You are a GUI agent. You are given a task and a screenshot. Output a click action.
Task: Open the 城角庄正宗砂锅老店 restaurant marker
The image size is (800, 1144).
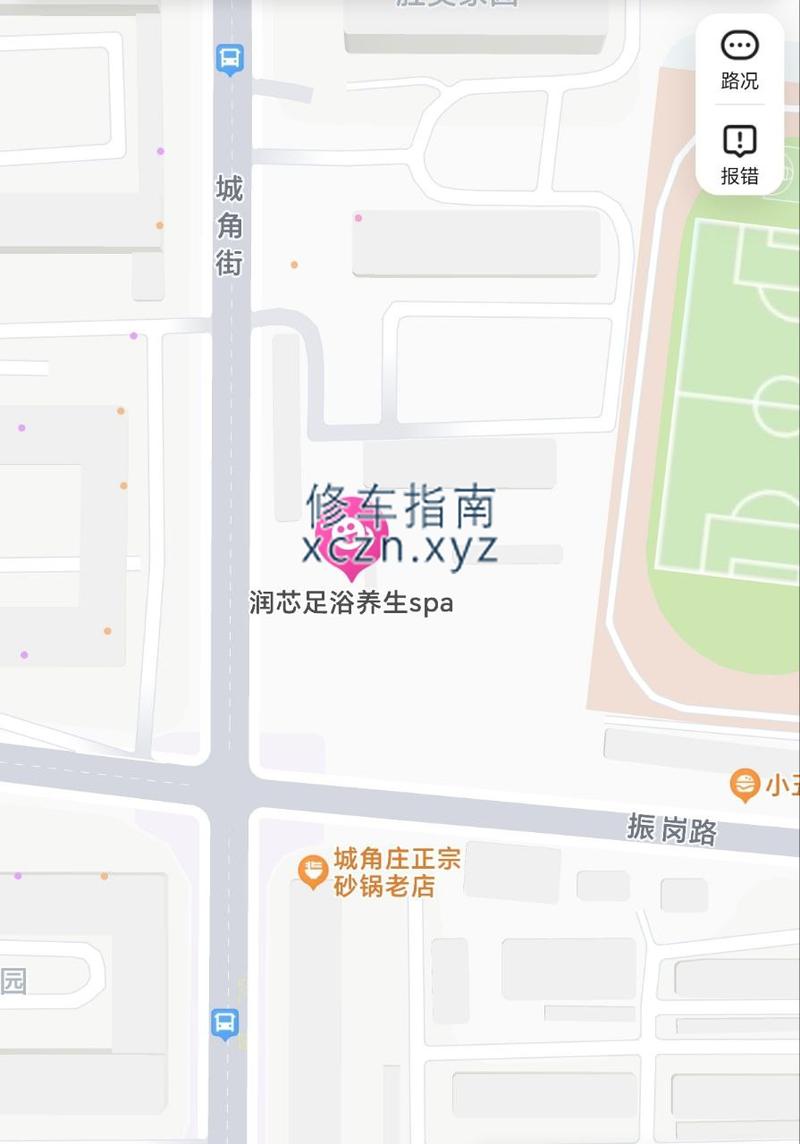[313, 870]
